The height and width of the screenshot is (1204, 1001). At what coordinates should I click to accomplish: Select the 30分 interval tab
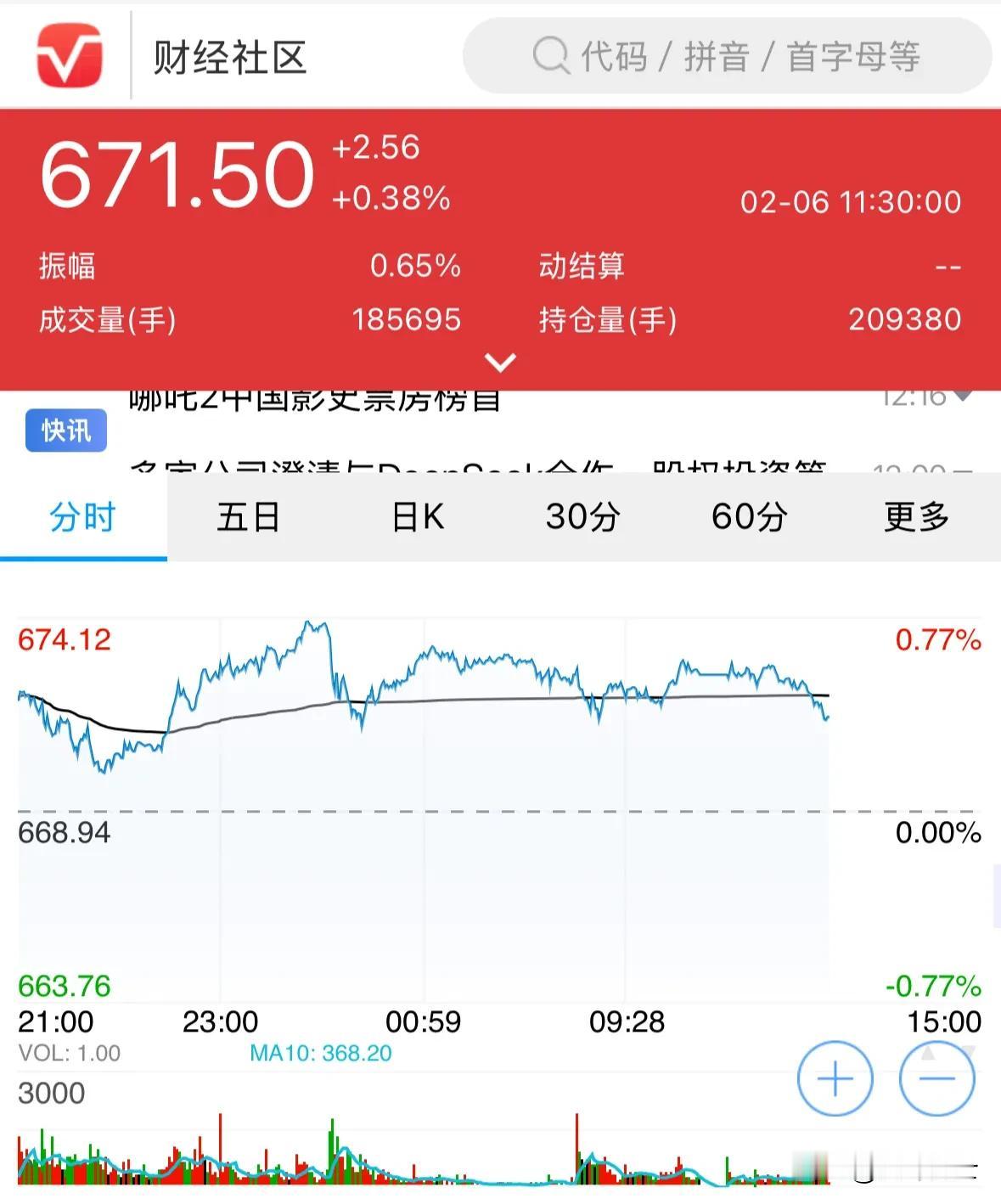pyautogui.click(x=582, y=516)
